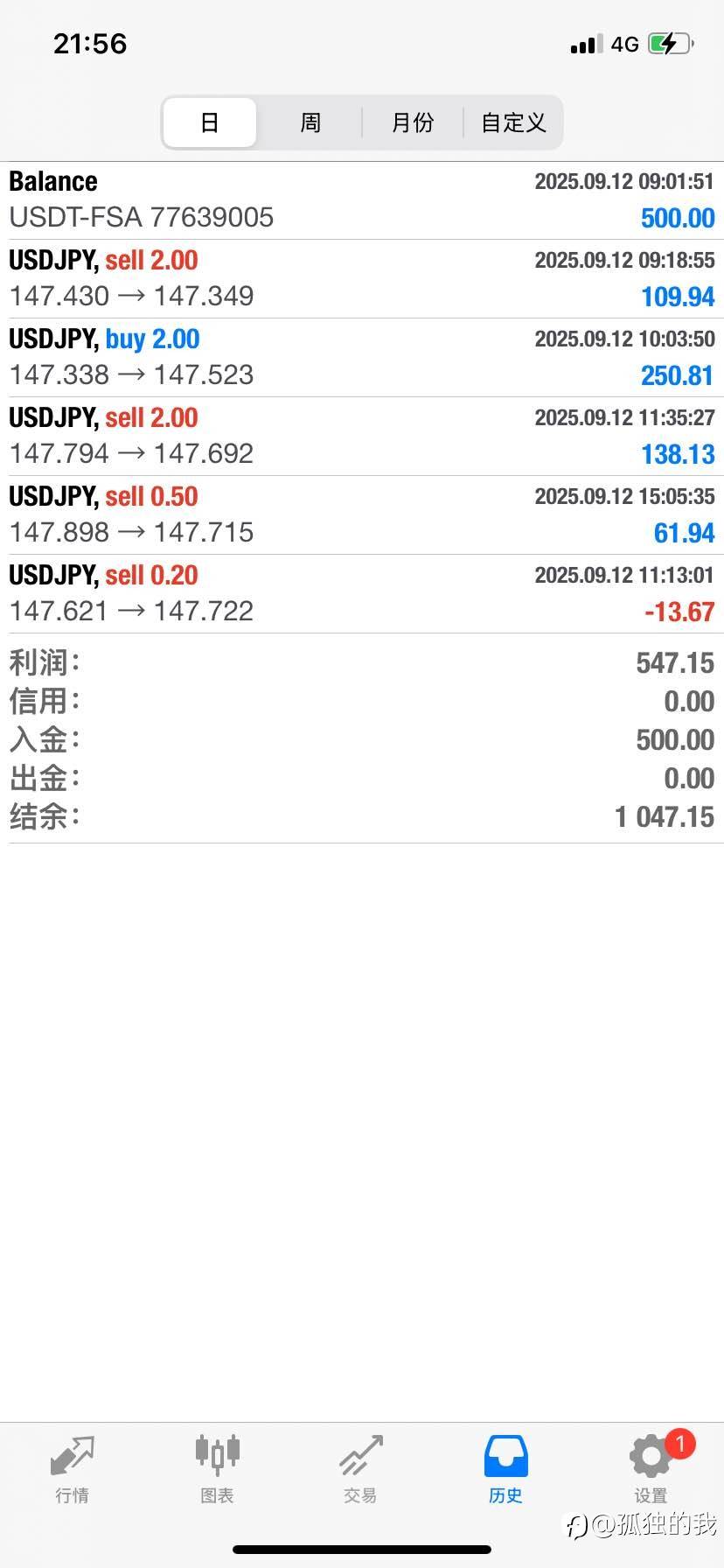Switch to the 交易 trade tab
The image size is (724, 1568).
(361, 1470)
